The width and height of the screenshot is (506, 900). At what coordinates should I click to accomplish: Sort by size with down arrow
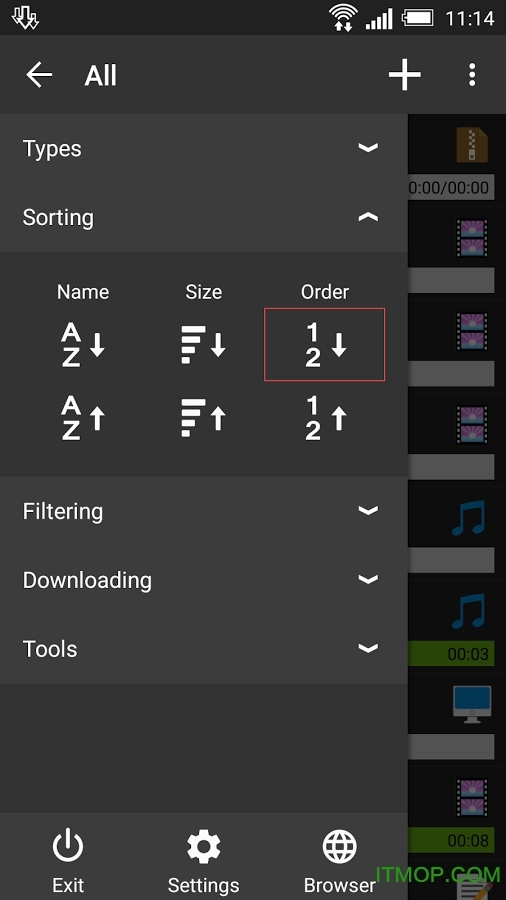tap(204, 344)
